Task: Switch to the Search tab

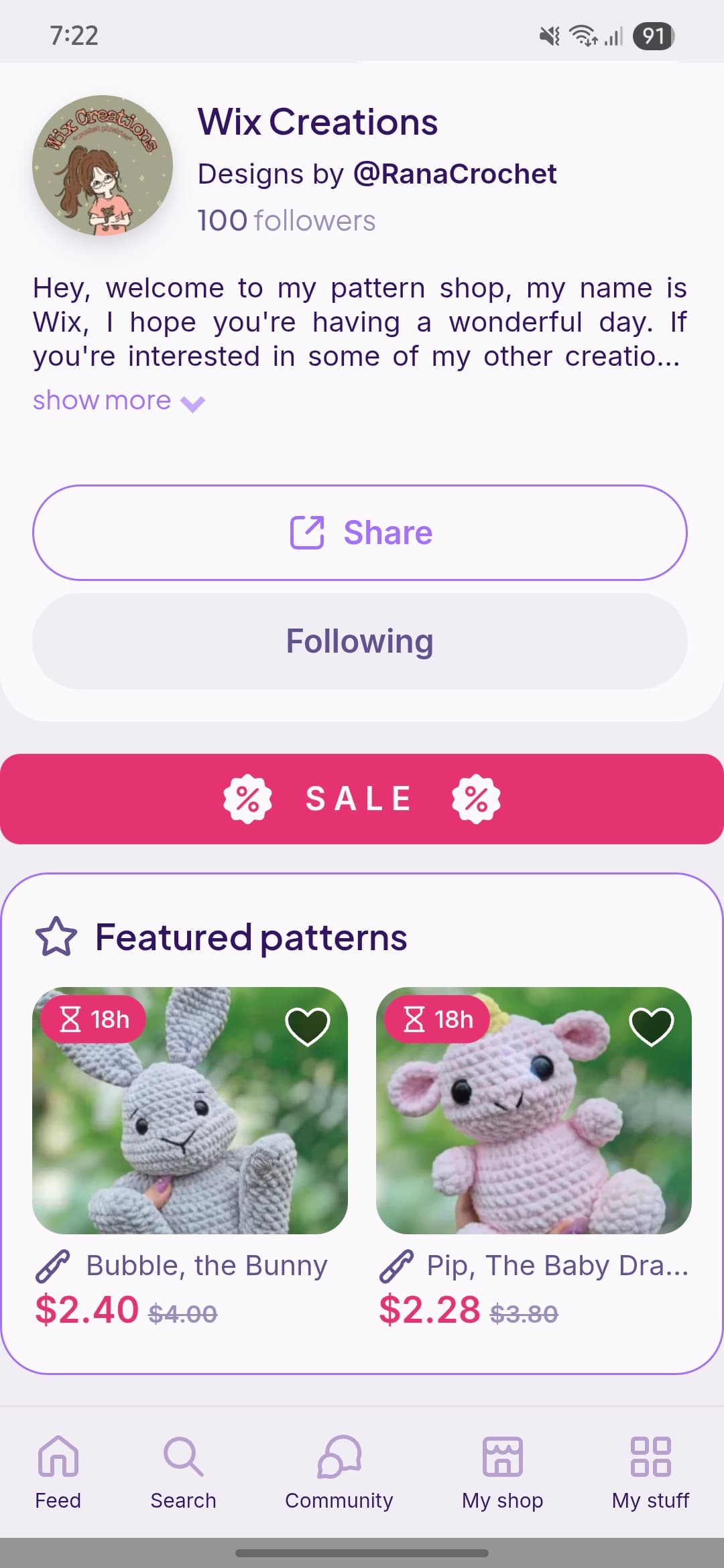Action: click(183, 1472)
